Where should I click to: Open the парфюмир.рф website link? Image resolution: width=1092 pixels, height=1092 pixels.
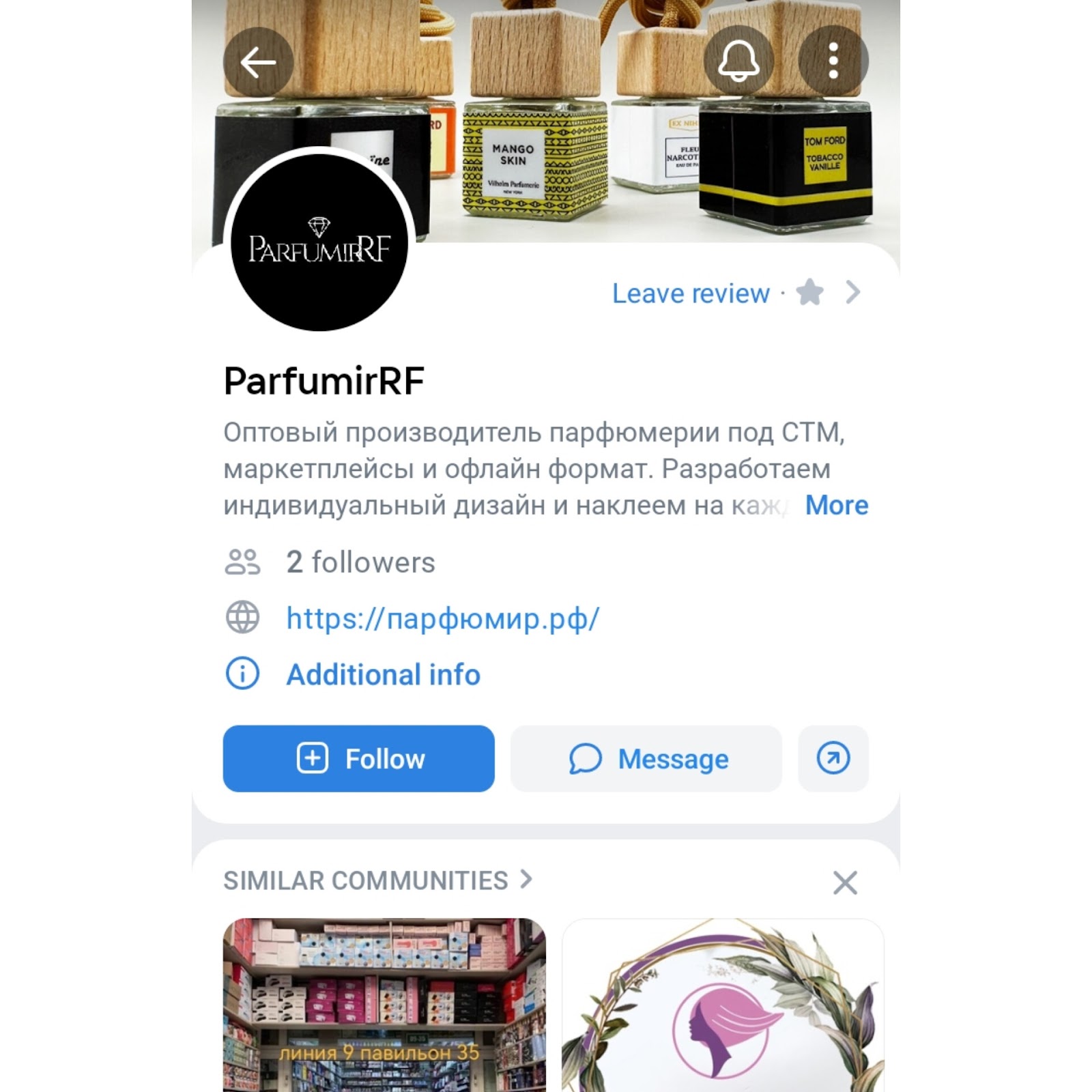click(x=442, y=618)
